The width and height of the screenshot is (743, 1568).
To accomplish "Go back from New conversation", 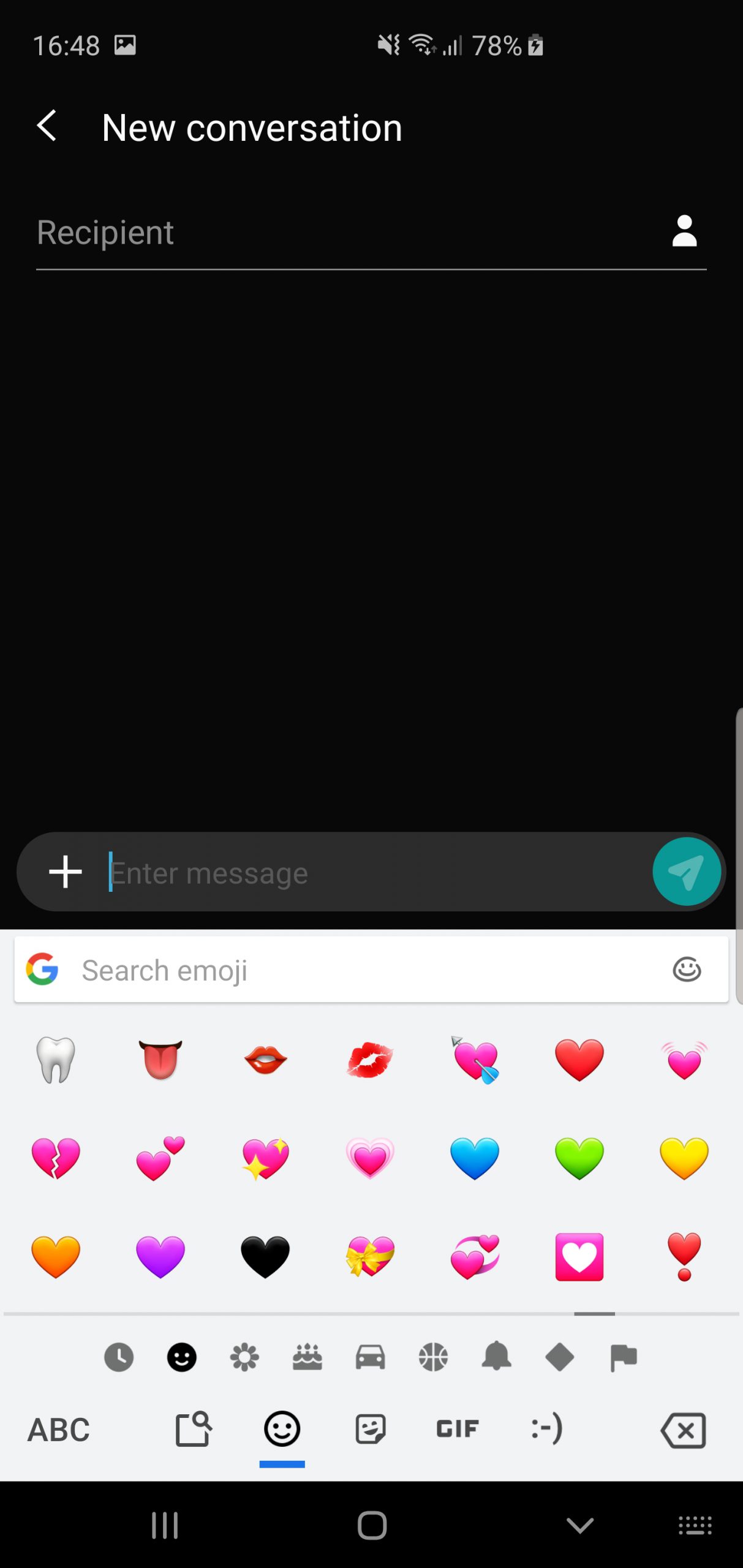I will (x=47, y=126).
